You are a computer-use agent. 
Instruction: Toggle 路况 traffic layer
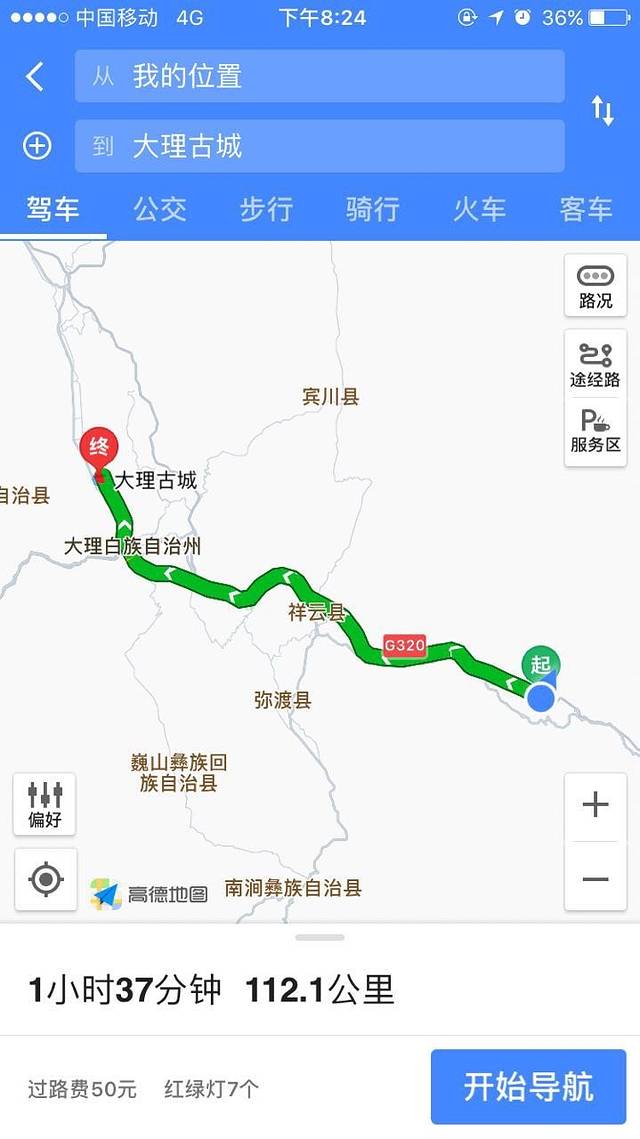click(595, 286)
